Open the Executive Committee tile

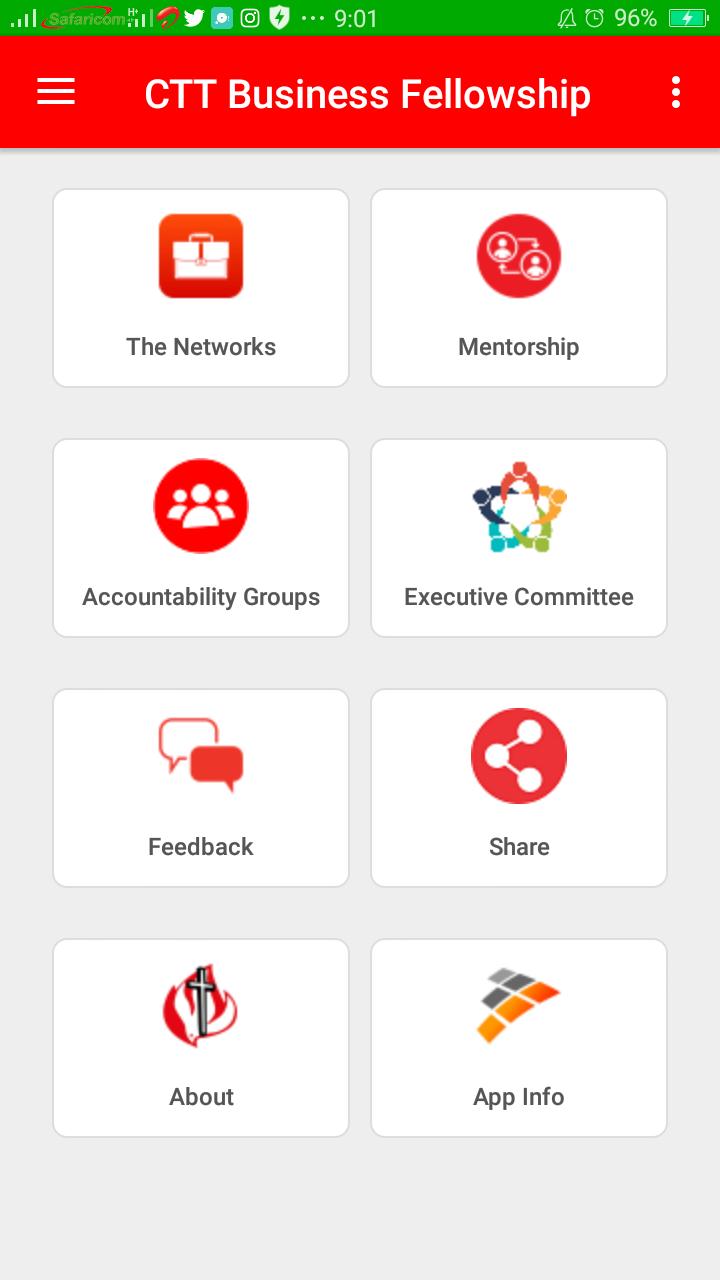tap(519, 538)
